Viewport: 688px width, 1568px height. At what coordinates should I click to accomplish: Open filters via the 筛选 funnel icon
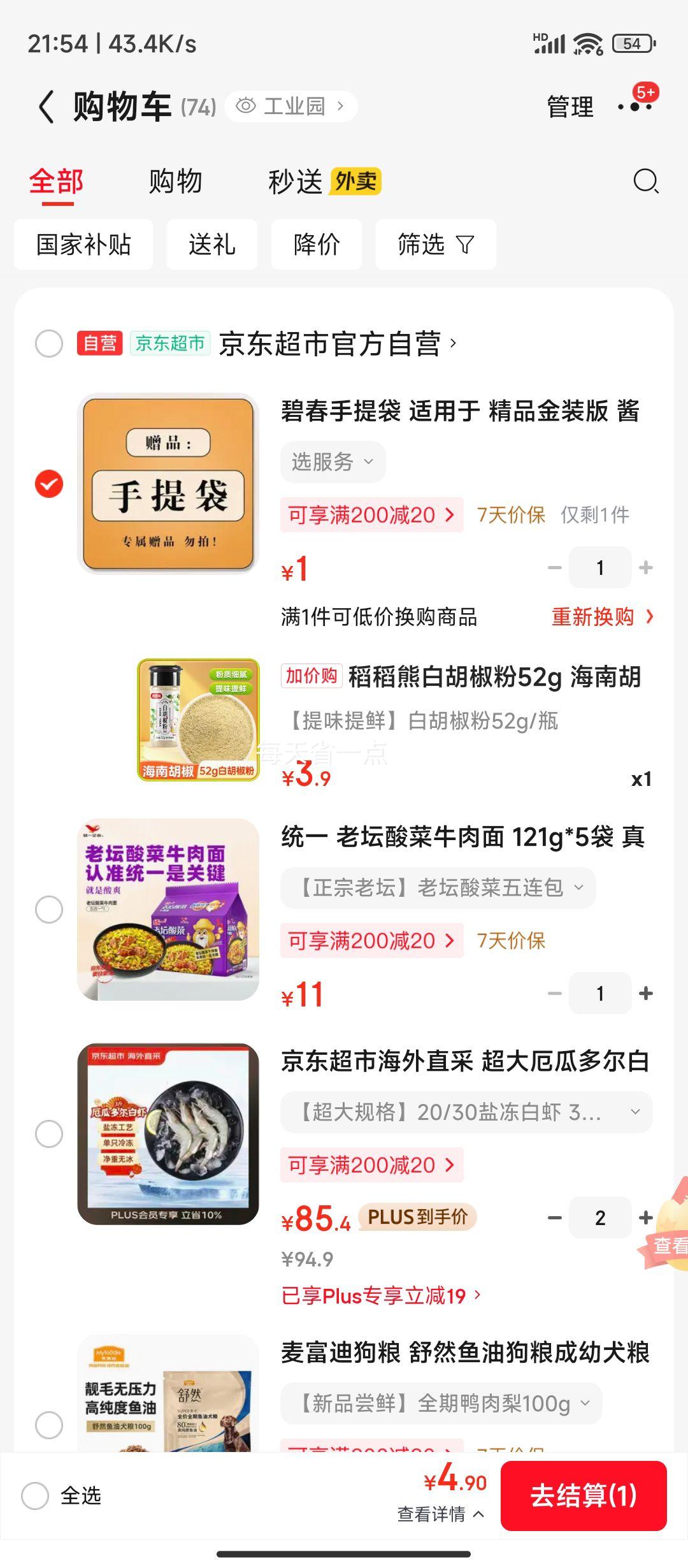436,245
